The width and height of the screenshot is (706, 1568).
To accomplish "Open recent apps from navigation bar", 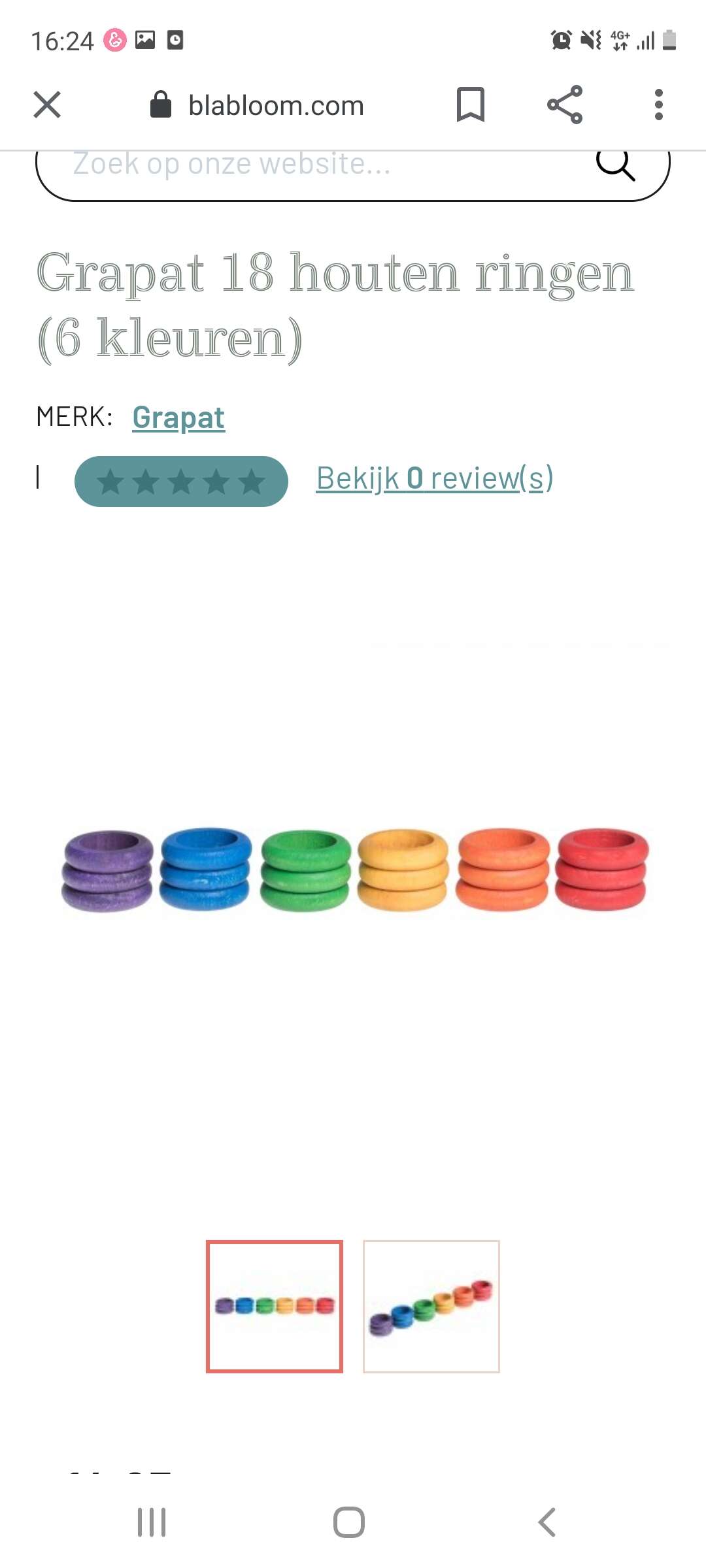I will pyautogui.click(x=152, y=1522).
